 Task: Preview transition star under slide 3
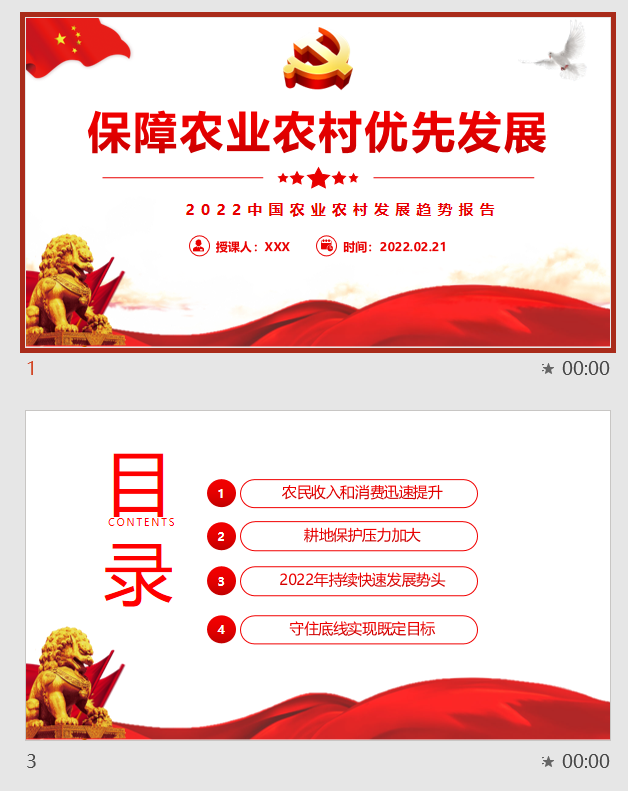click(548, 762)
